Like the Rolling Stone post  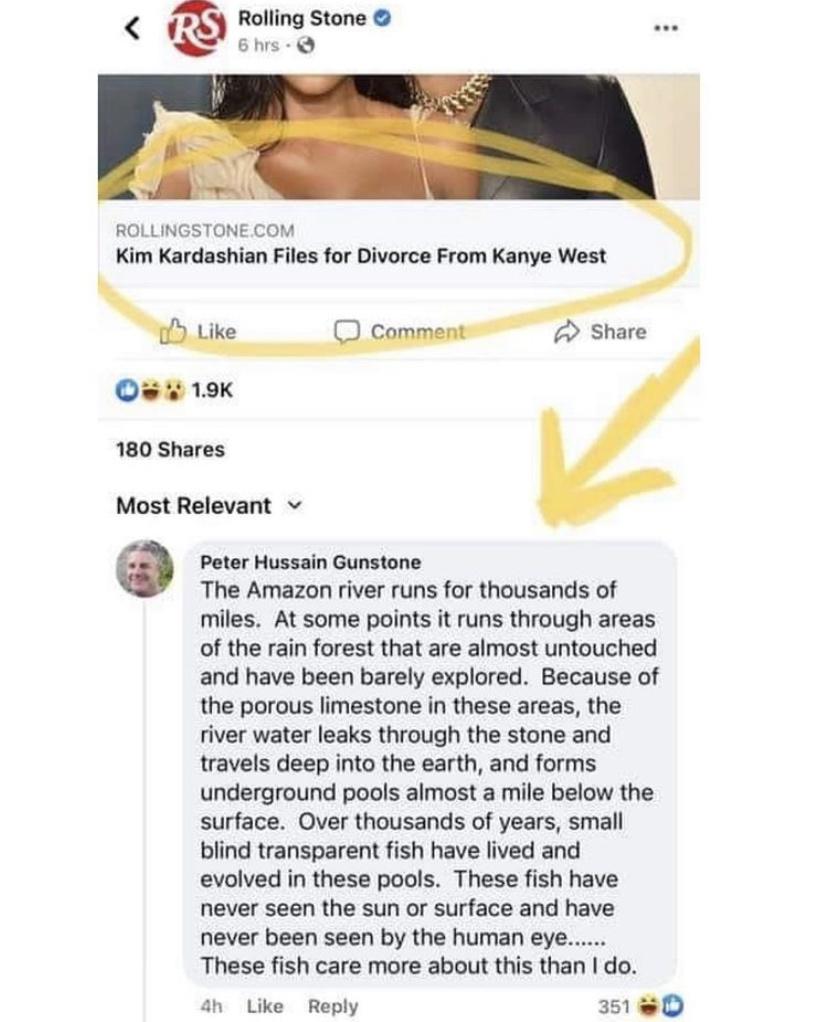point(200,331)
